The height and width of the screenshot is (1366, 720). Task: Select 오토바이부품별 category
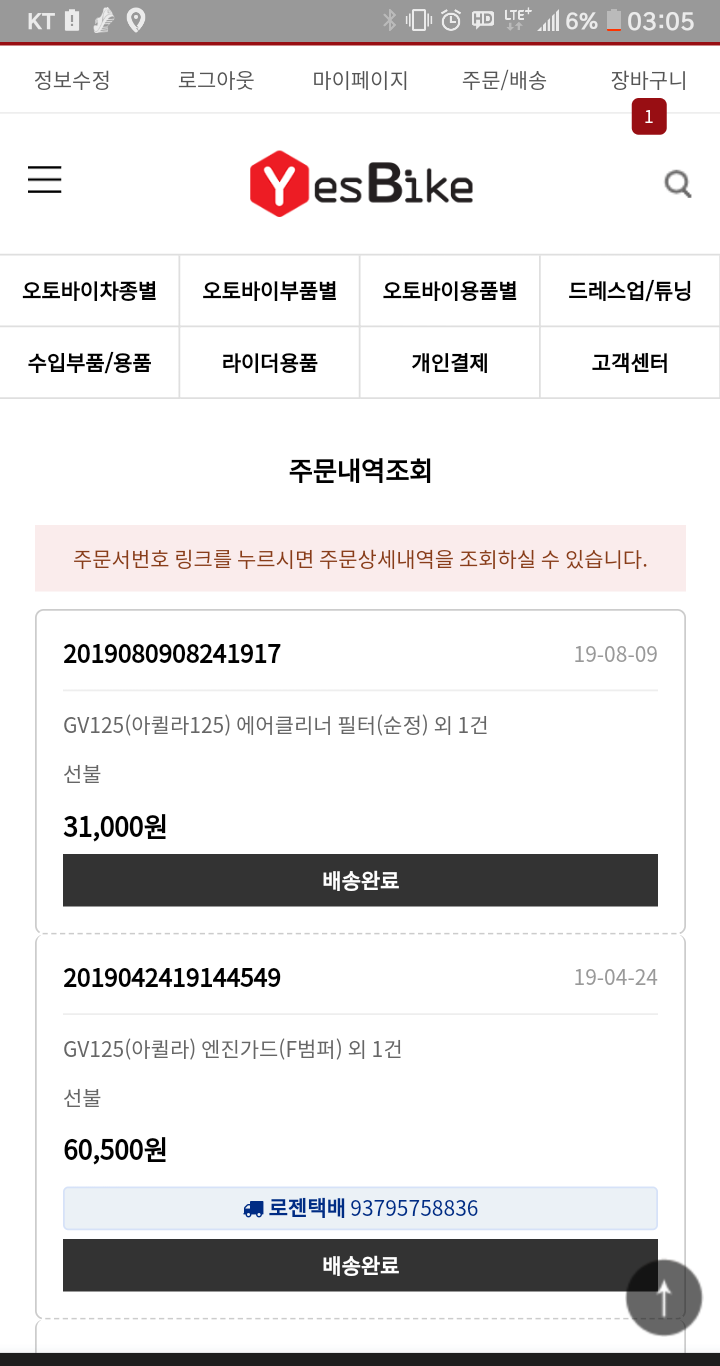click(x=270, y=291)
